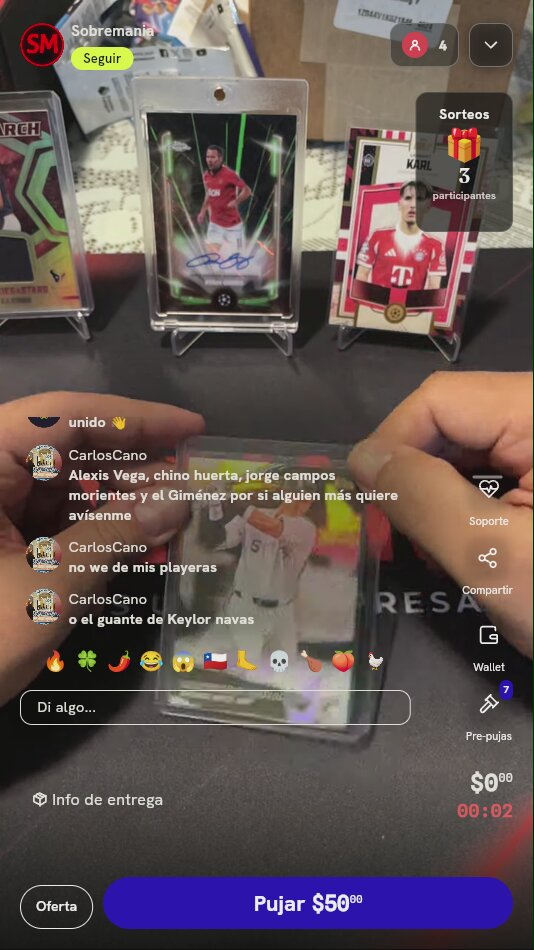This screenshot has height=950, width=534.
Task: Focus the "Di algo..." chat field
Action: click(215, 708)
